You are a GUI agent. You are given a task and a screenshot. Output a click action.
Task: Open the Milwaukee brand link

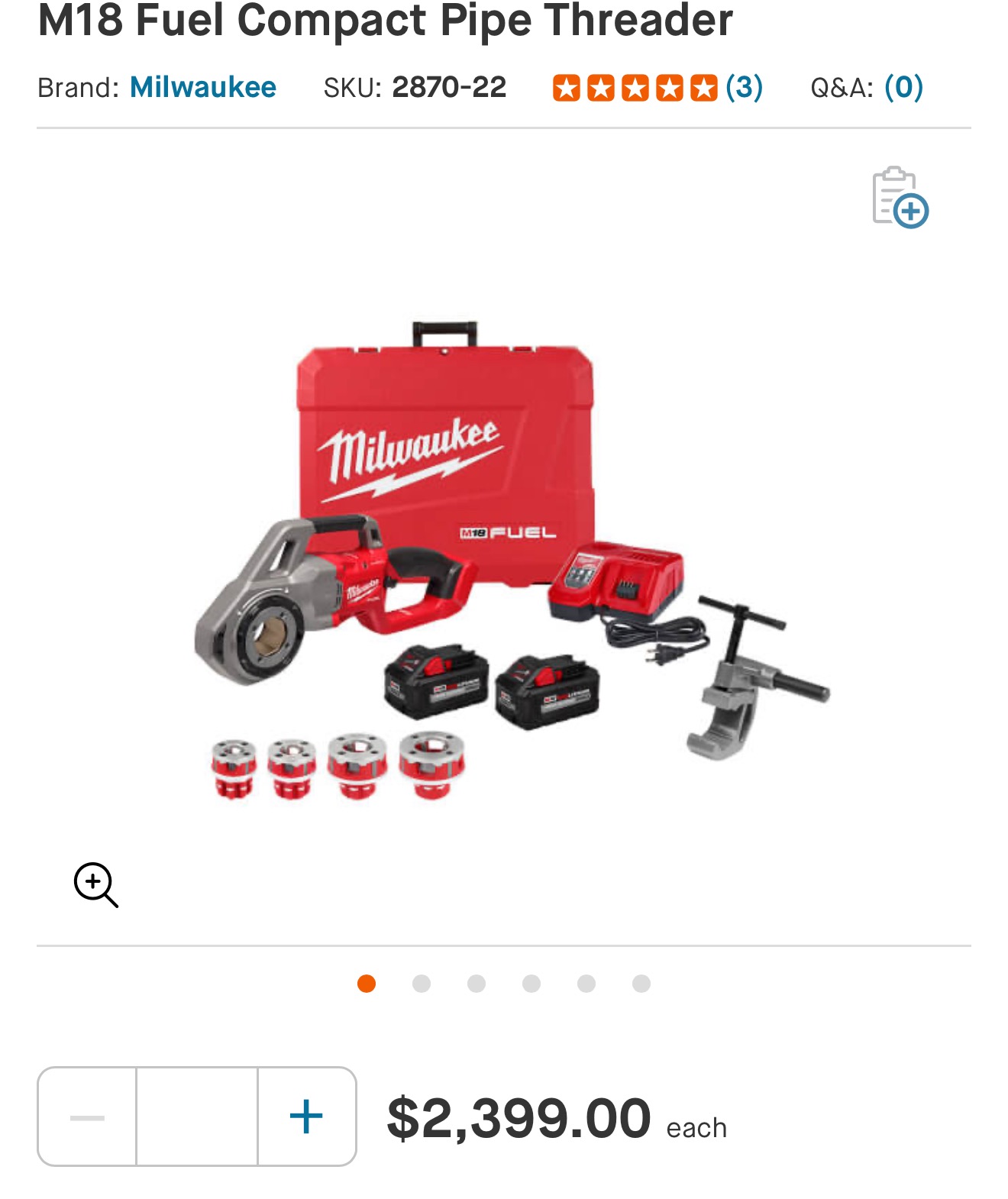[x=202, y=88]
